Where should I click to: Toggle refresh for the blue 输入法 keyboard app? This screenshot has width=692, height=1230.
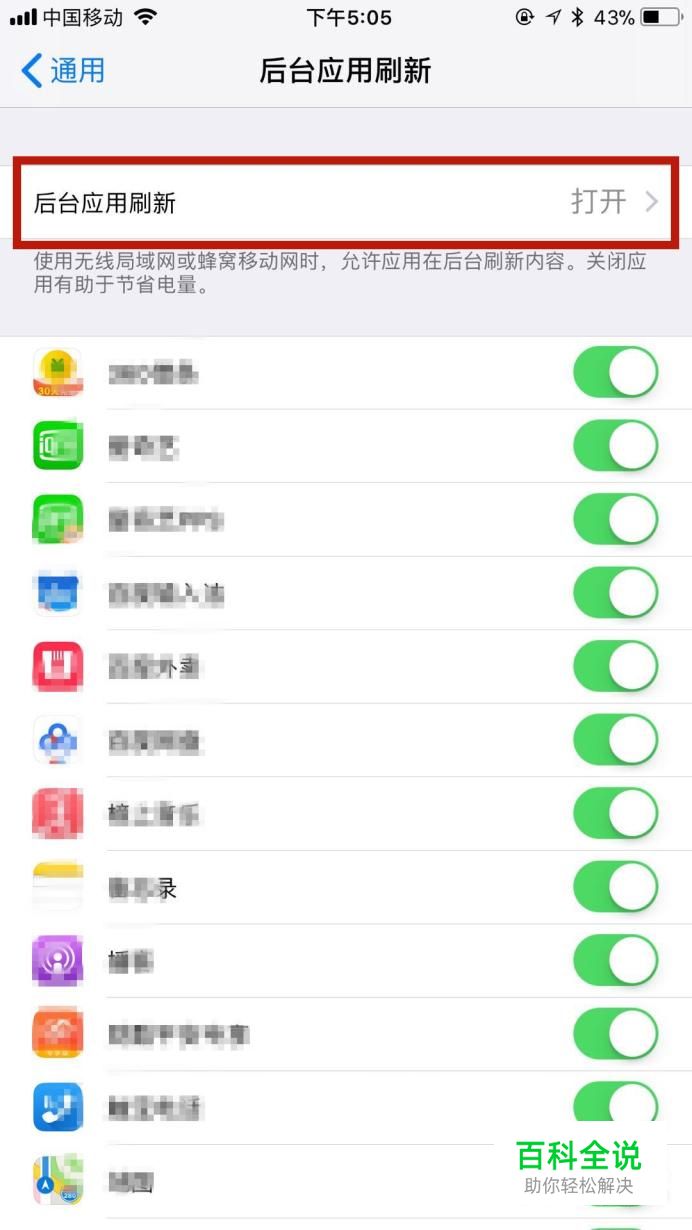pos(616,593)
